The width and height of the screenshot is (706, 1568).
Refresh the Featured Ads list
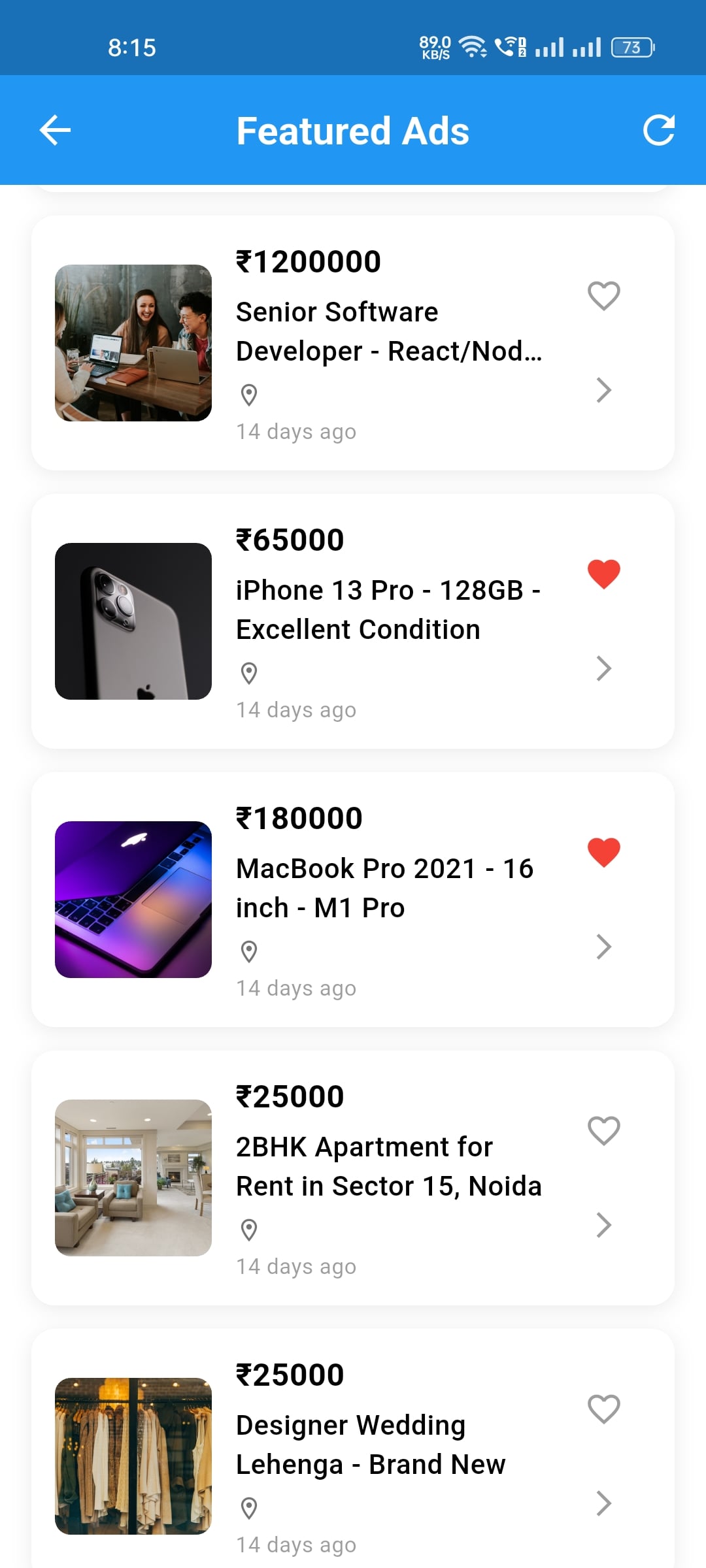(x=658, y=130)
